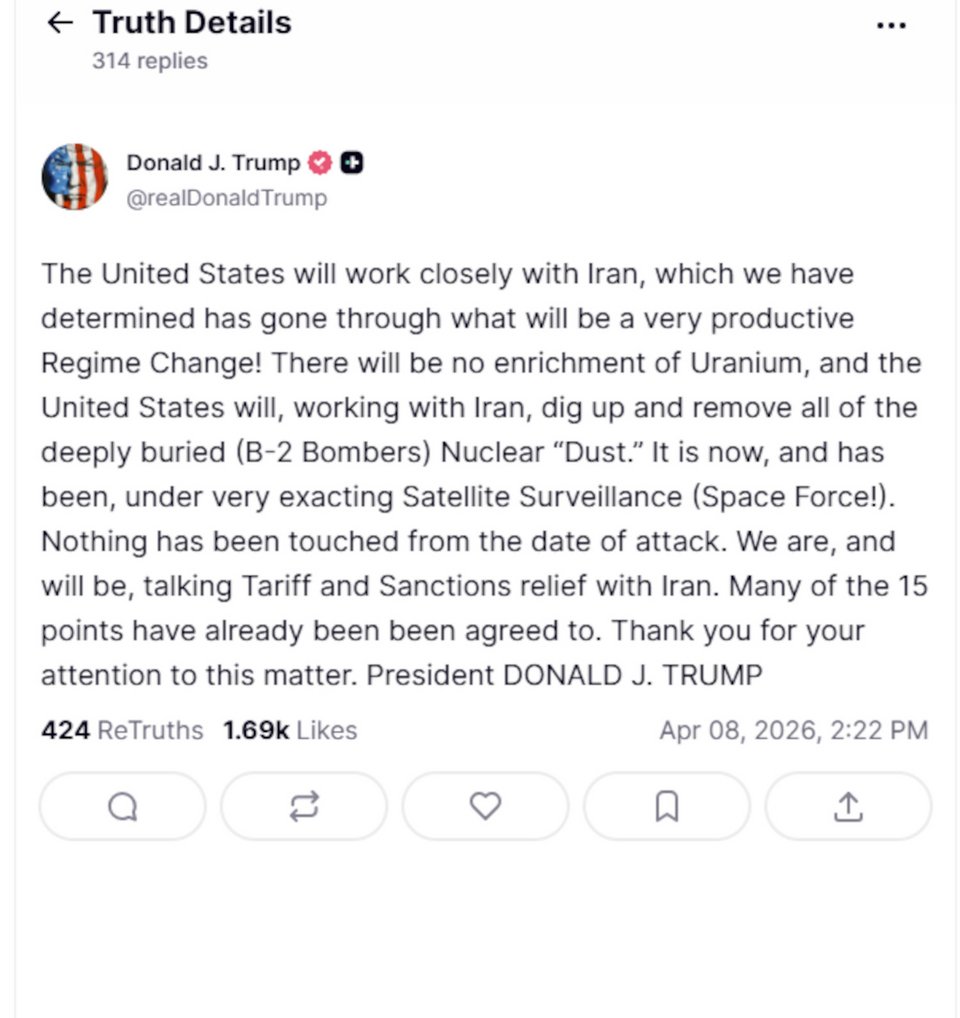960x1018 pixels.
Task: Open Donald J. Trump's profile picture
Action: pos(74,177)
